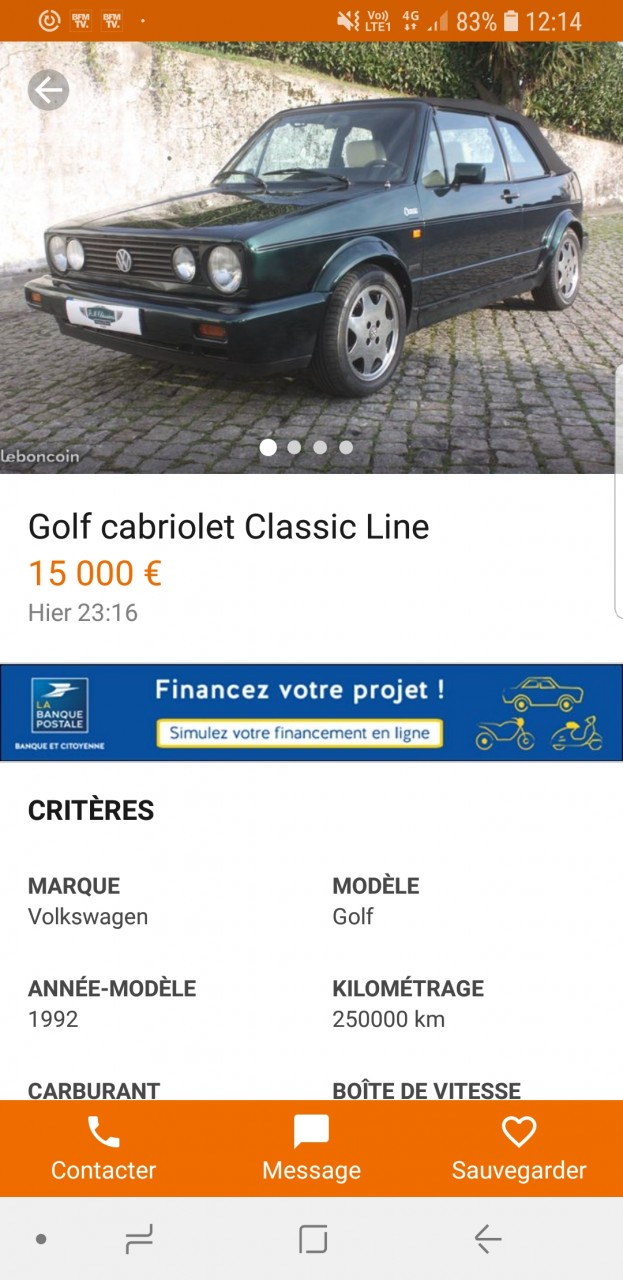623x1280 pixels.
Task: Open recent apps from navigation bar
Action: tap(139, 1240)
